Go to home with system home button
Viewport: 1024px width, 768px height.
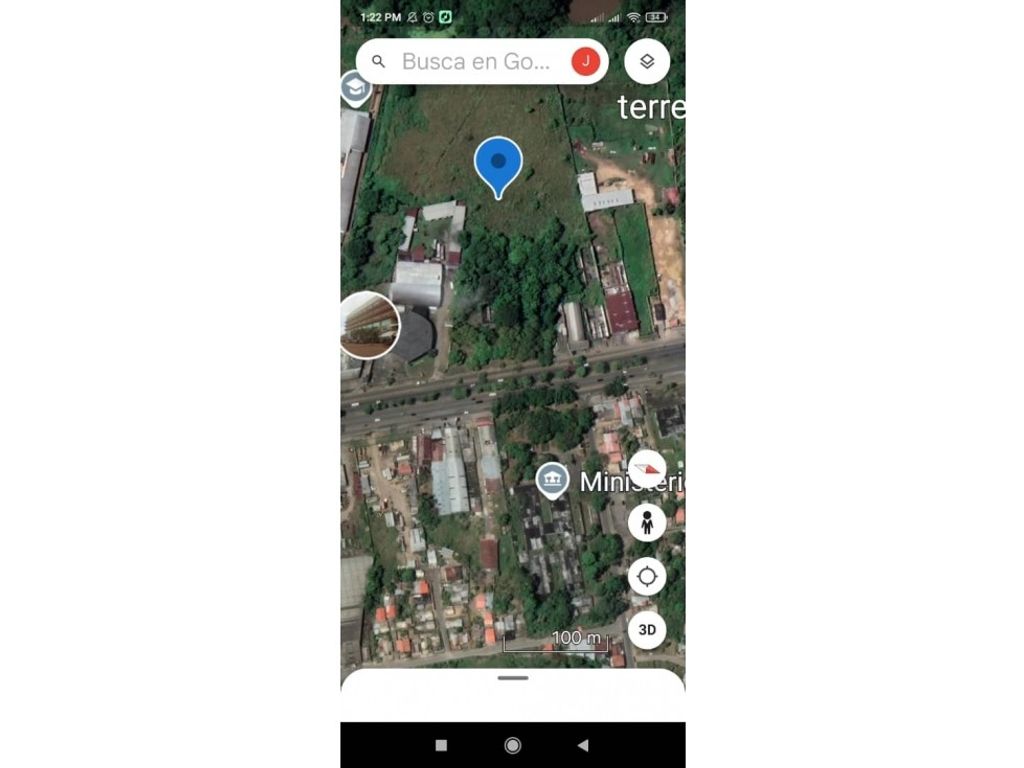coord(513,745)
